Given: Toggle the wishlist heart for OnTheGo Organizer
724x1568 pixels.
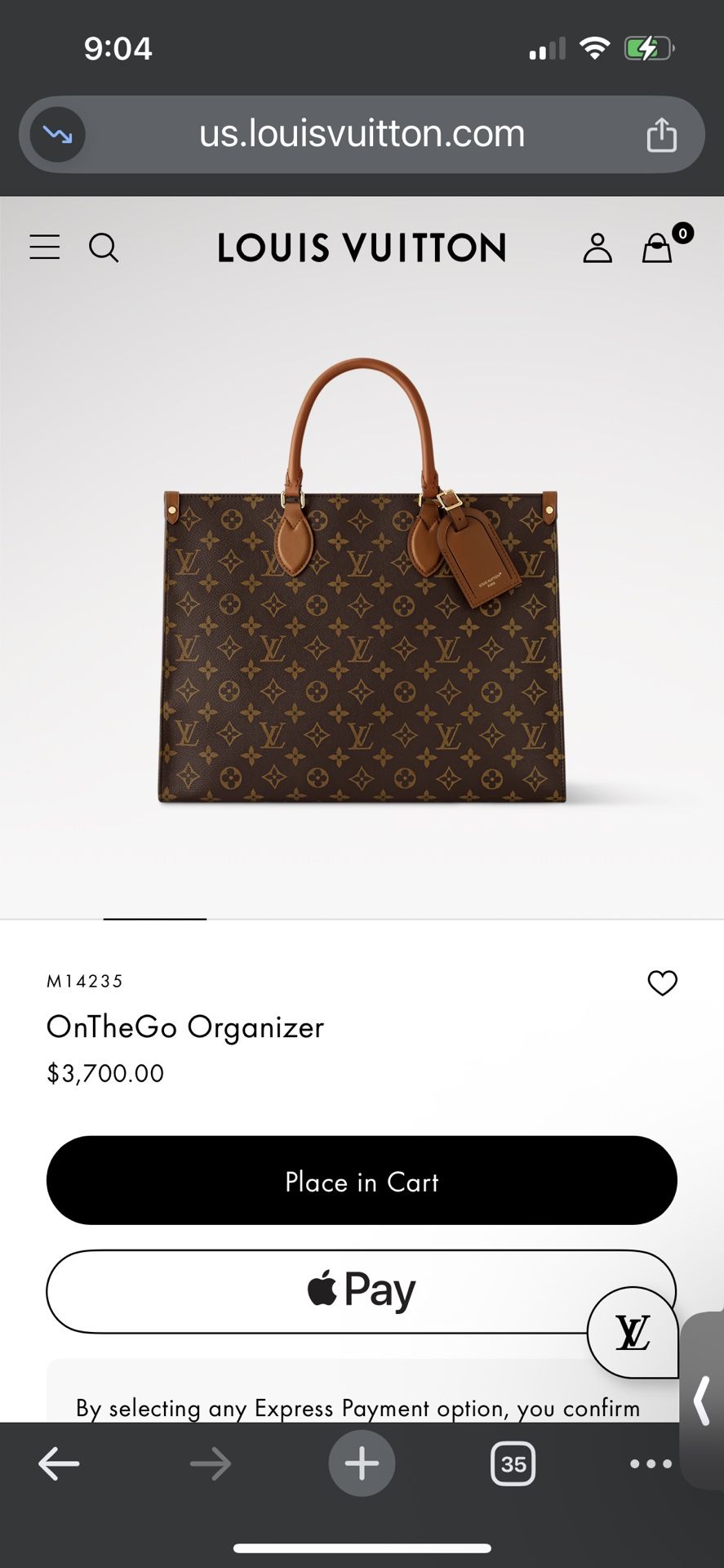Looking at the screenshot, I should point(662,983).
